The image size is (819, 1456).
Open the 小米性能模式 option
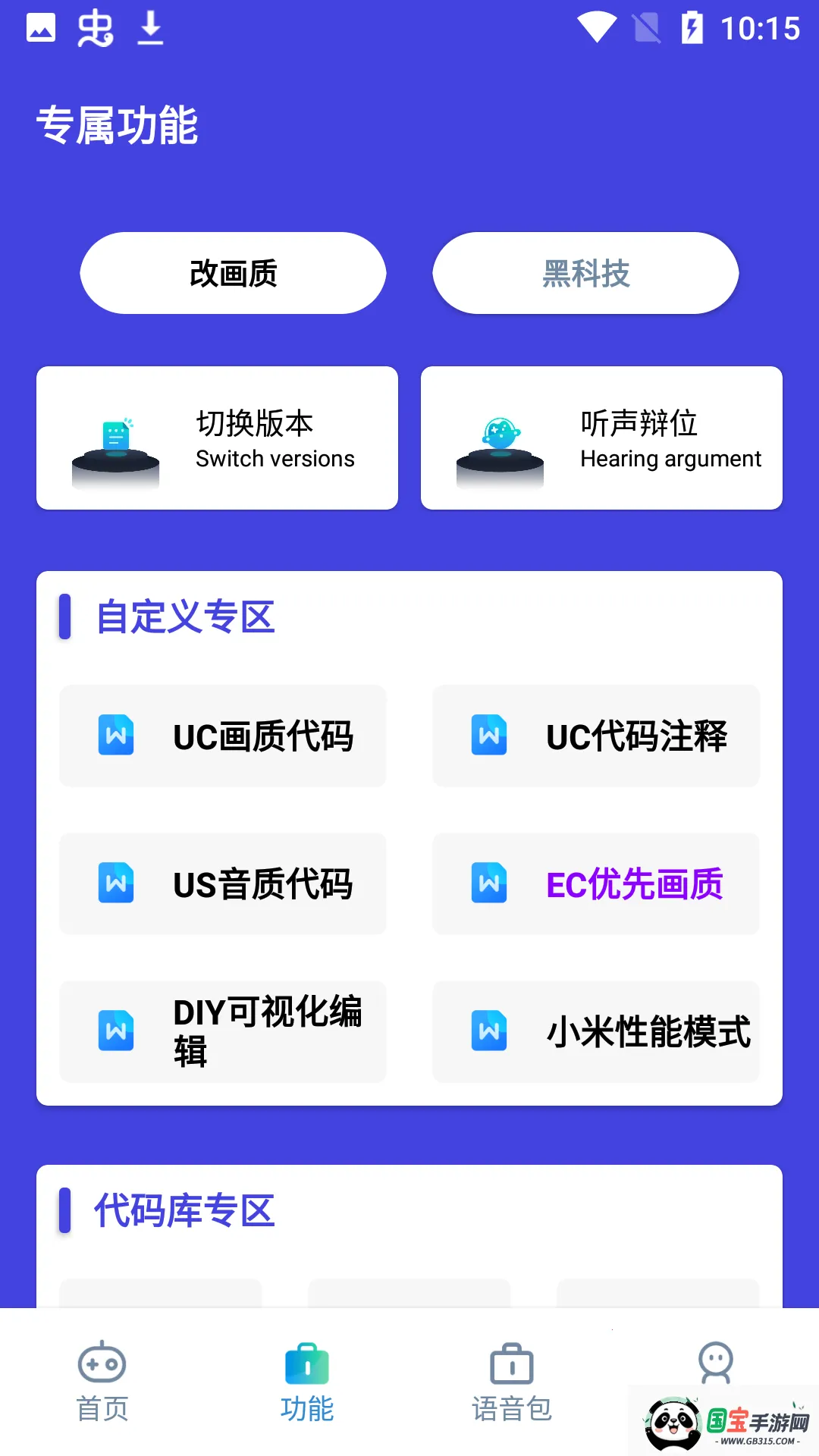coord(595,1031)
